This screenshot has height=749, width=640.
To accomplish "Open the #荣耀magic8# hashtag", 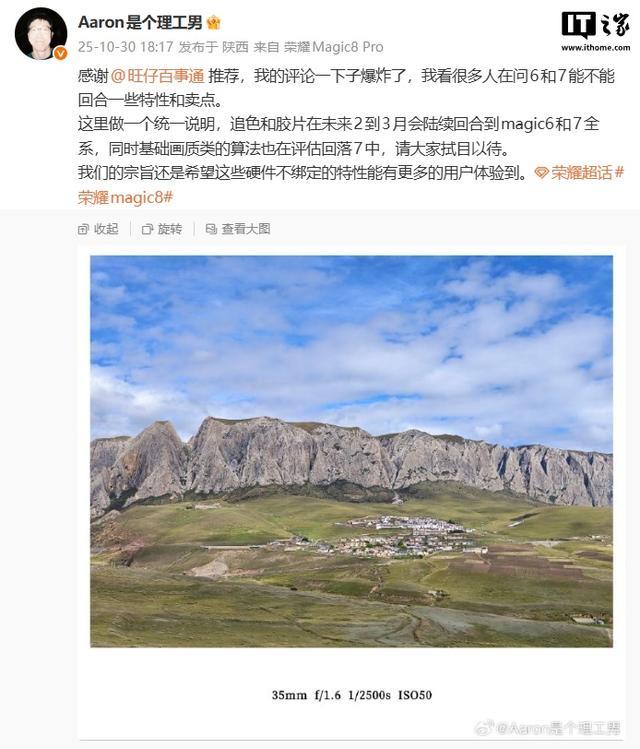I will pos(125,197).
